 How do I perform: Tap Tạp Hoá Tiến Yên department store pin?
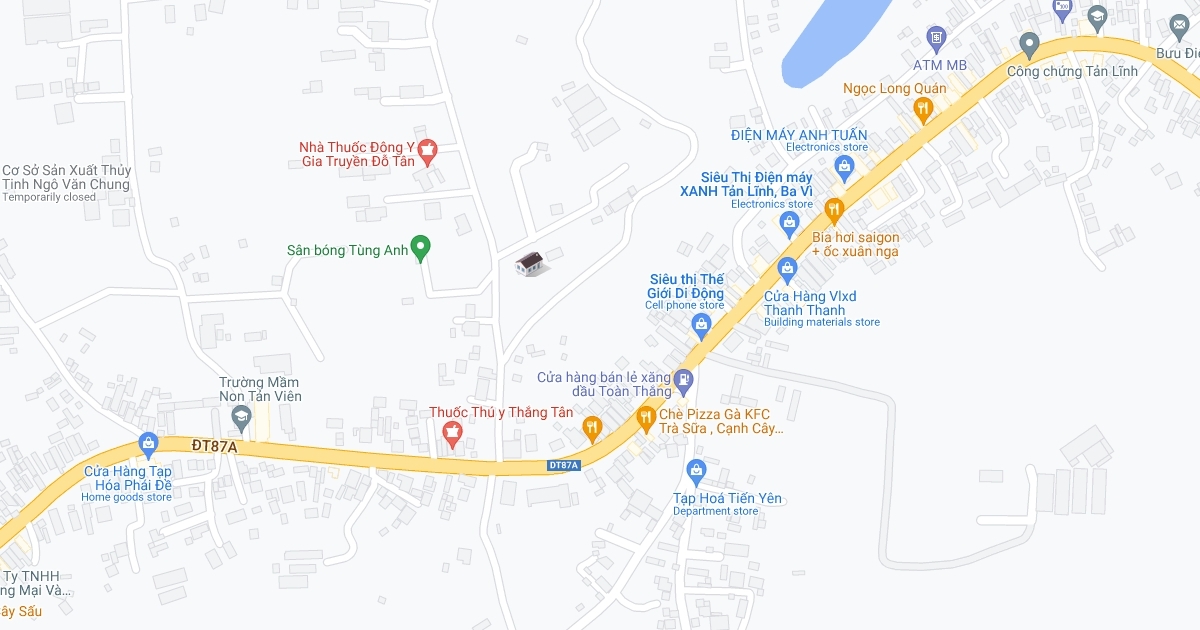[696, 469]
